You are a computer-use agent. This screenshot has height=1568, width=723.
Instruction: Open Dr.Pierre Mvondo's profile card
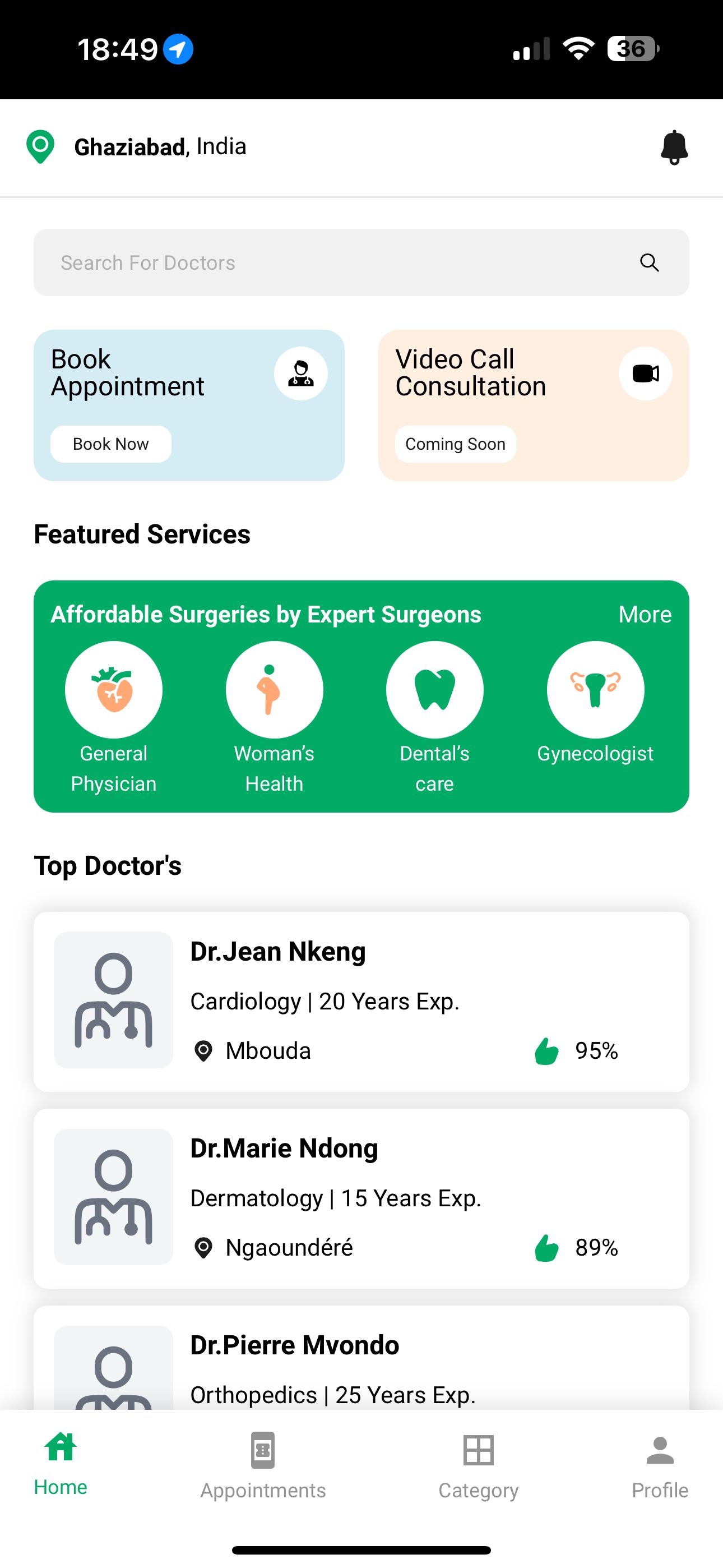coord(361,1363)
